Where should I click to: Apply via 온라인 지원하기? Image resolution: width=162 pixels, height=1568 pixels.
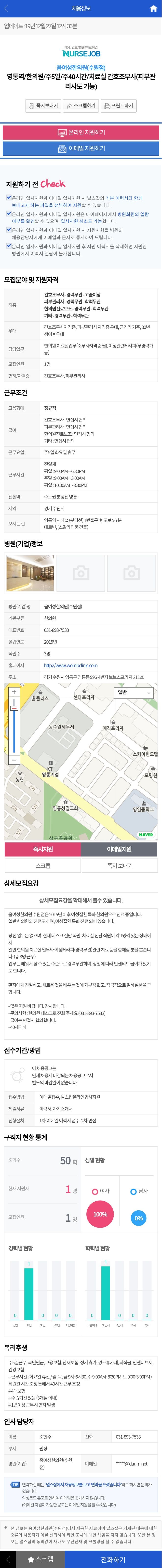tap(81, 132)
